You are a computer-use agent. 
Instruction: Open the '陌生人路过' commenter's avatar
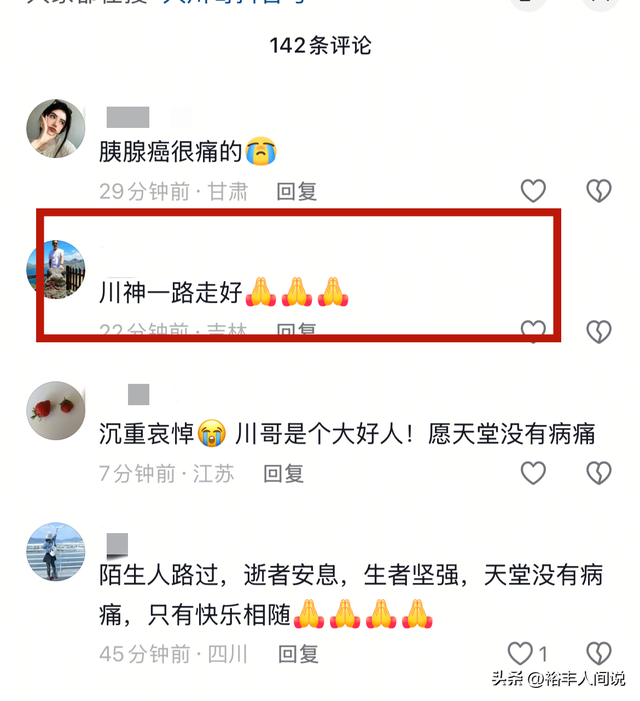coord(55,551)
